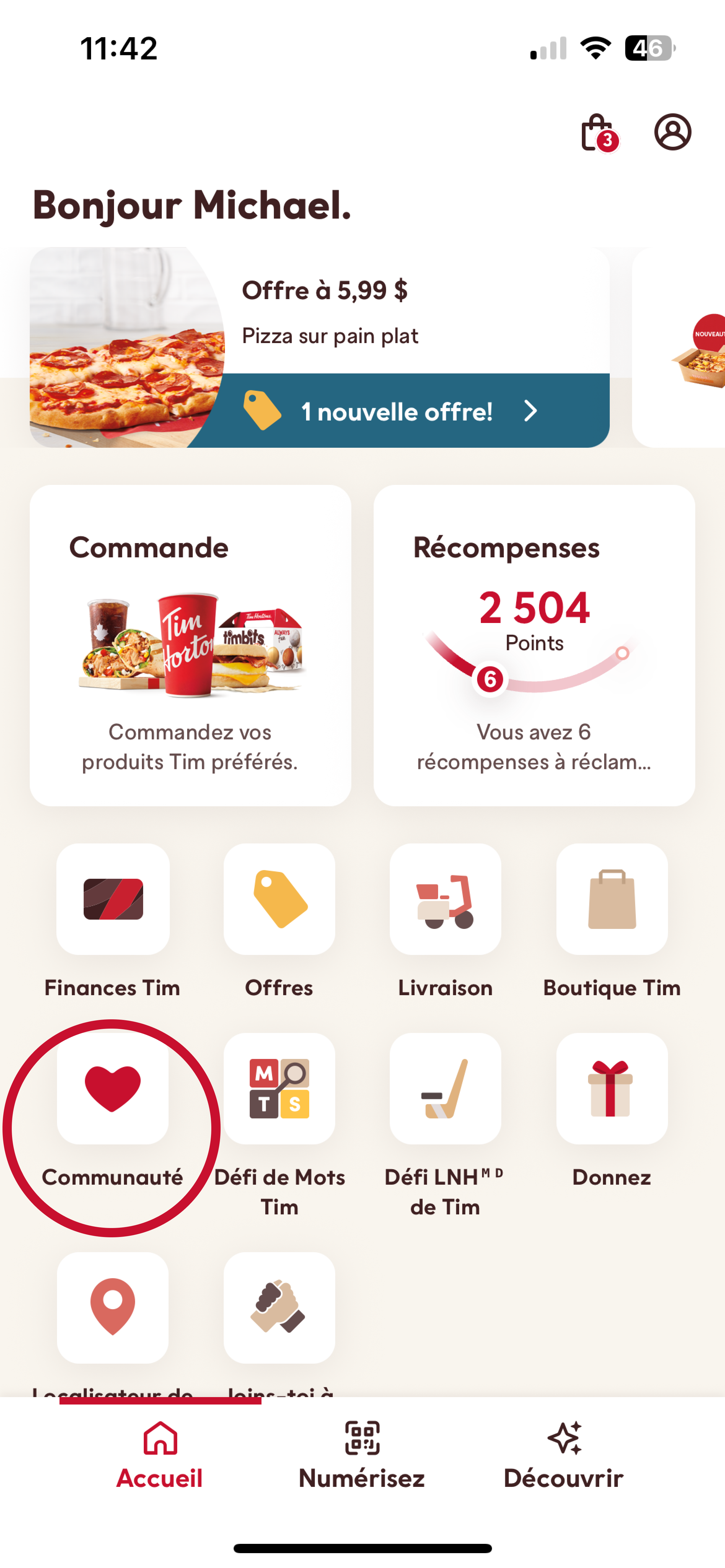
Task: Open Défi LNH de Tim
Action: [x=445, y=1088]
